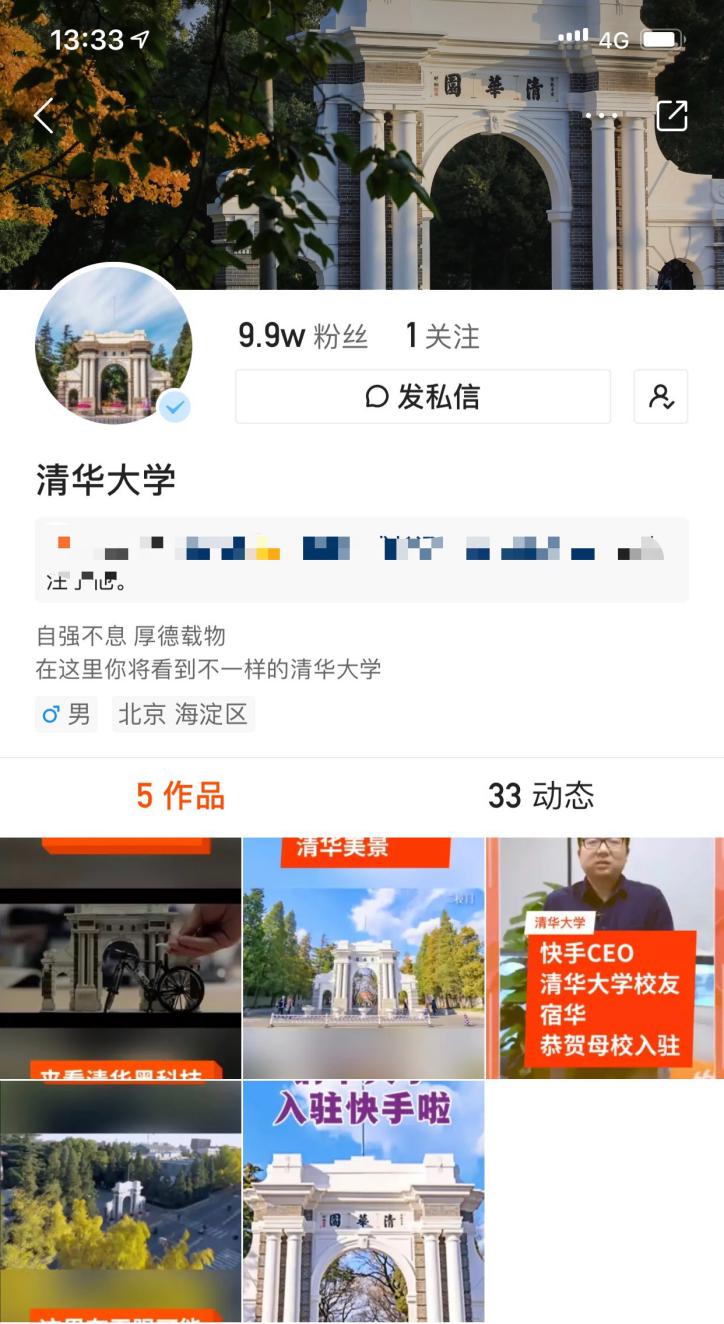Tap the male gender symbol icon
The image size is (724, 1324).
[51, 714]
